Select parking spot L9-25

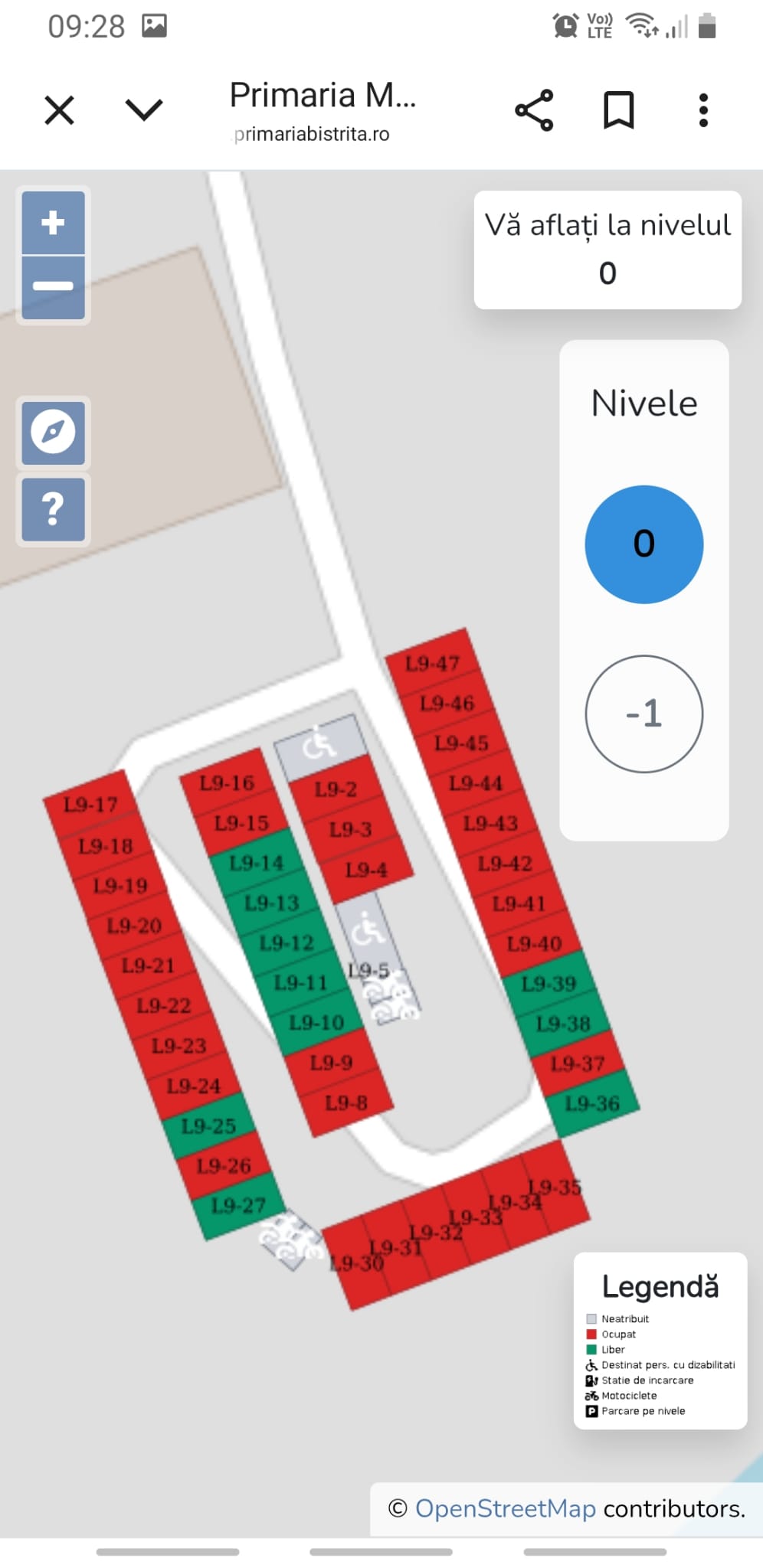point(208,1125)
